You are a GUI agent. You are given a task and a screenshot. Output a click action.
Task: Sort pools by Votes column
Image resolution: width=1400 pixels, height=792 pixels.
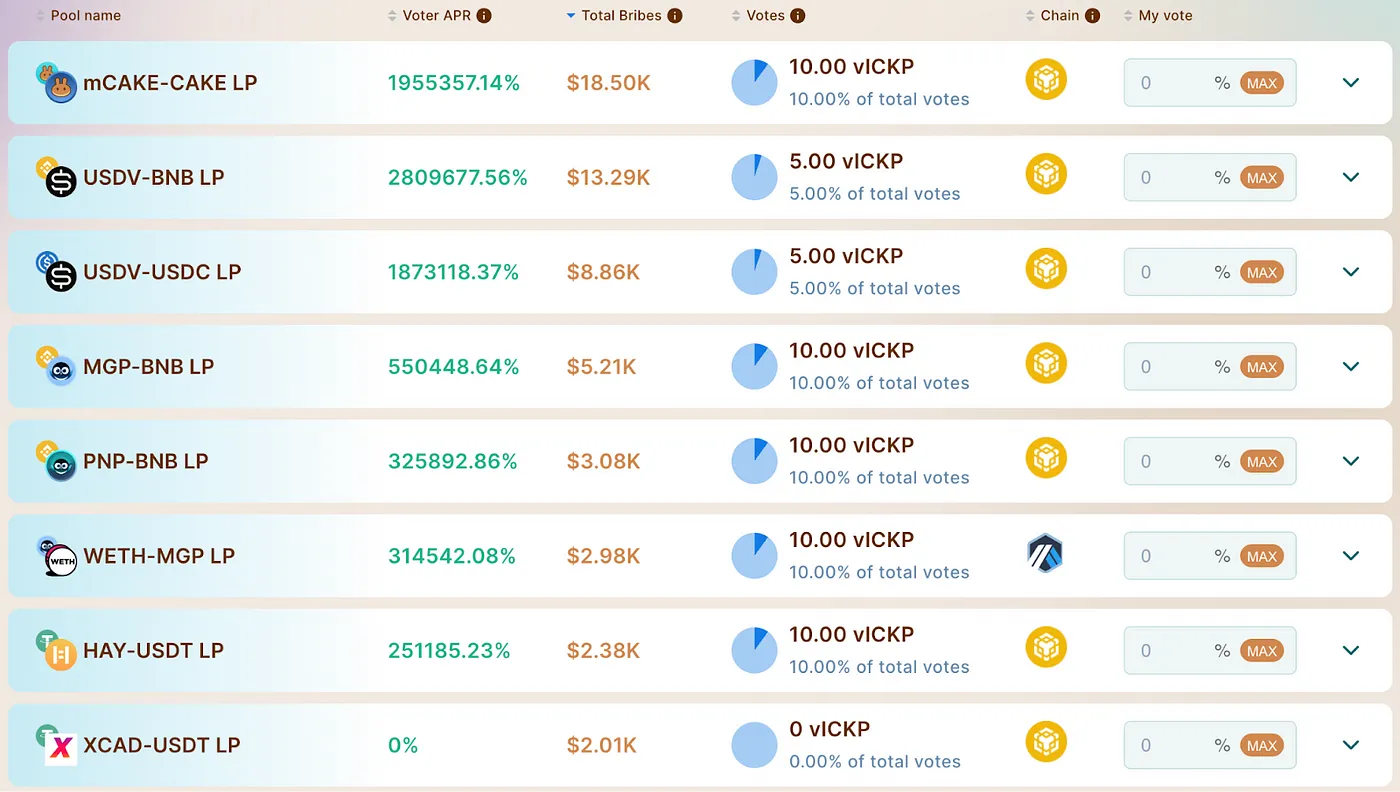(765, 16)
